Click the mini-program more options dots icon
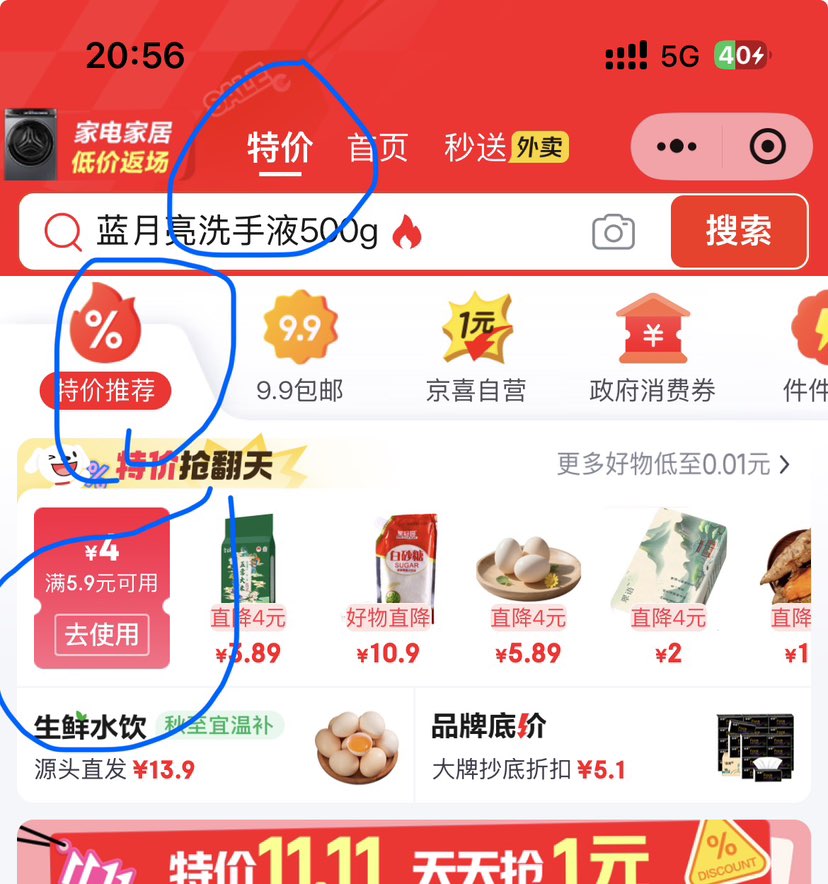Viewport: 828px width, 884px height. [675, 146]
